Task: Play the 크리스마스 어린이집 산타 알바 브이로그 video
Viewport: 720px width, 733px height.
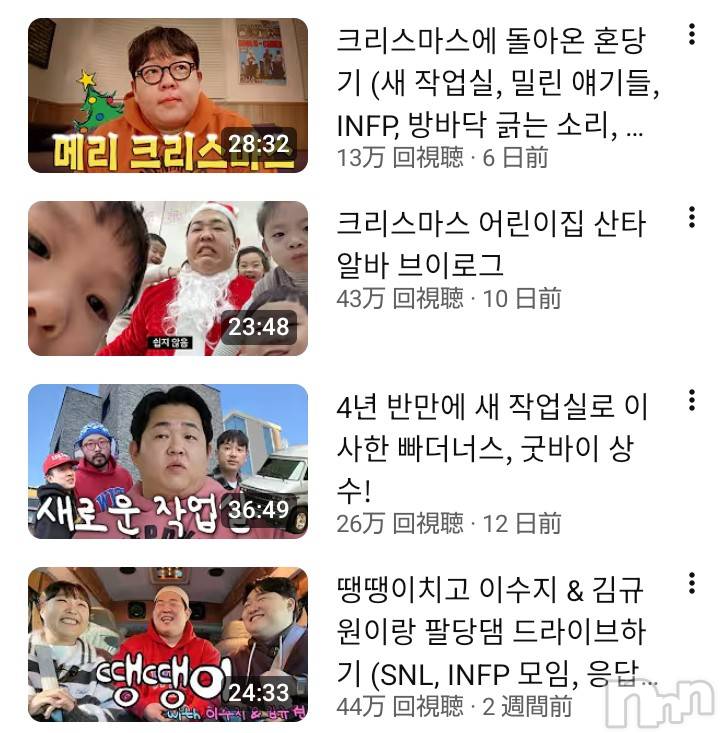Action: pos(167,278)
